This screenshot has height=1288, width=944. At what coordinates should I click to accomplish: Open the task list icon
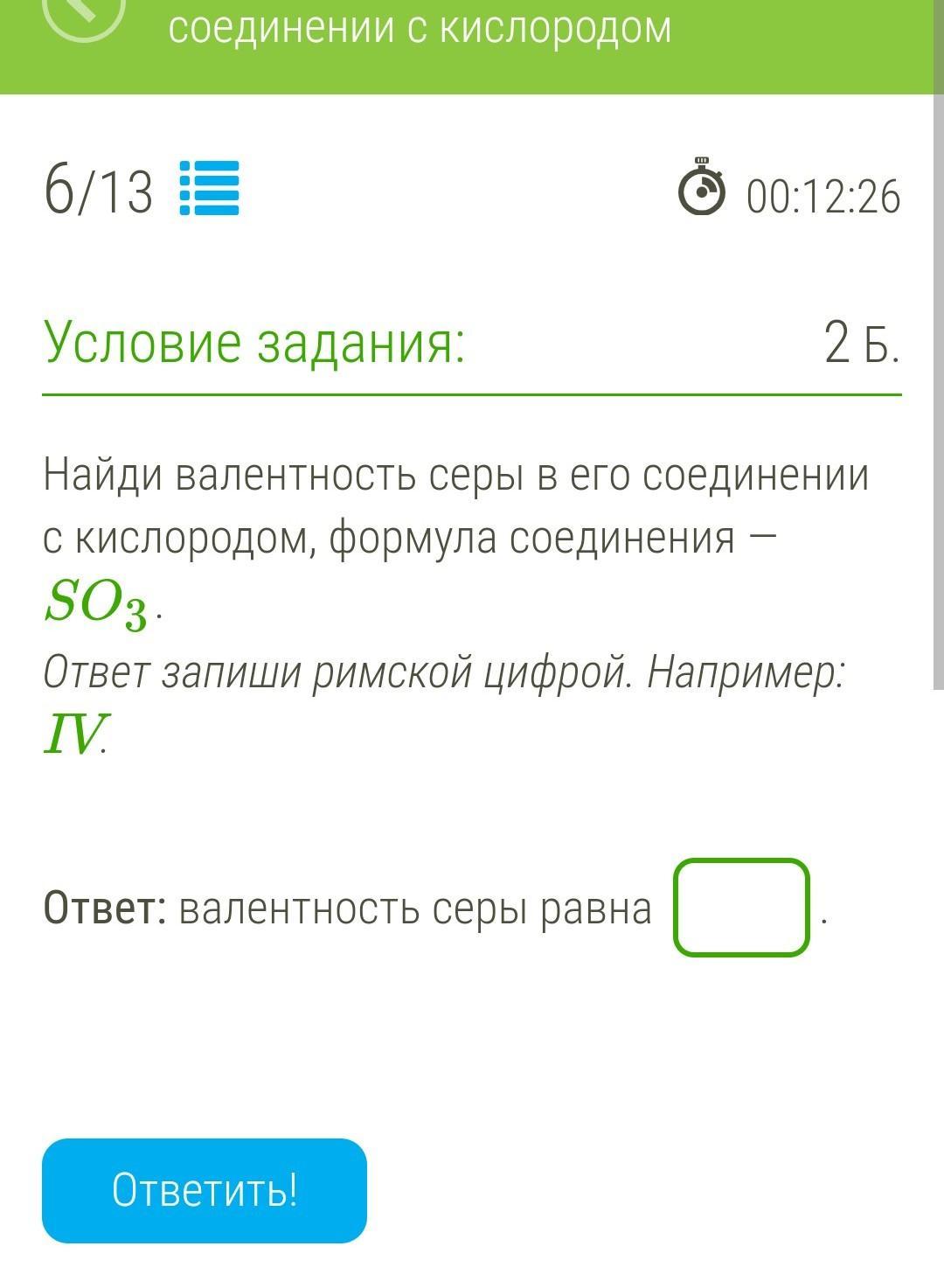click(x=209, y=188)
